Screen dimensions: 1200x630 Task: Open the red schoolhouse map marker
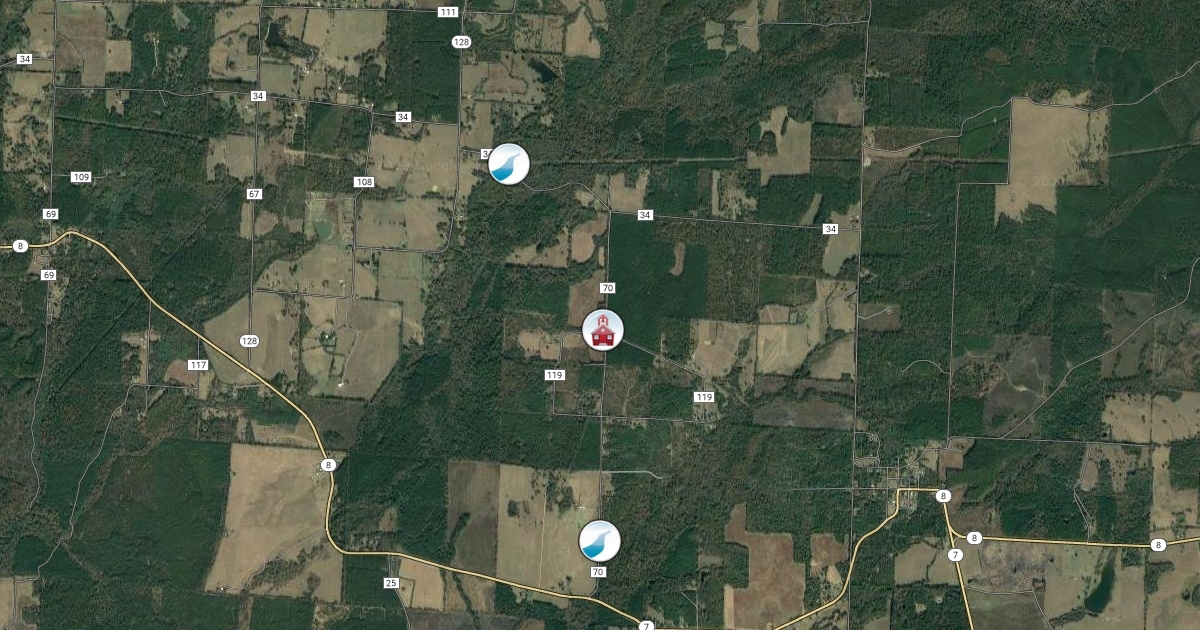click(x=602, y=330)
